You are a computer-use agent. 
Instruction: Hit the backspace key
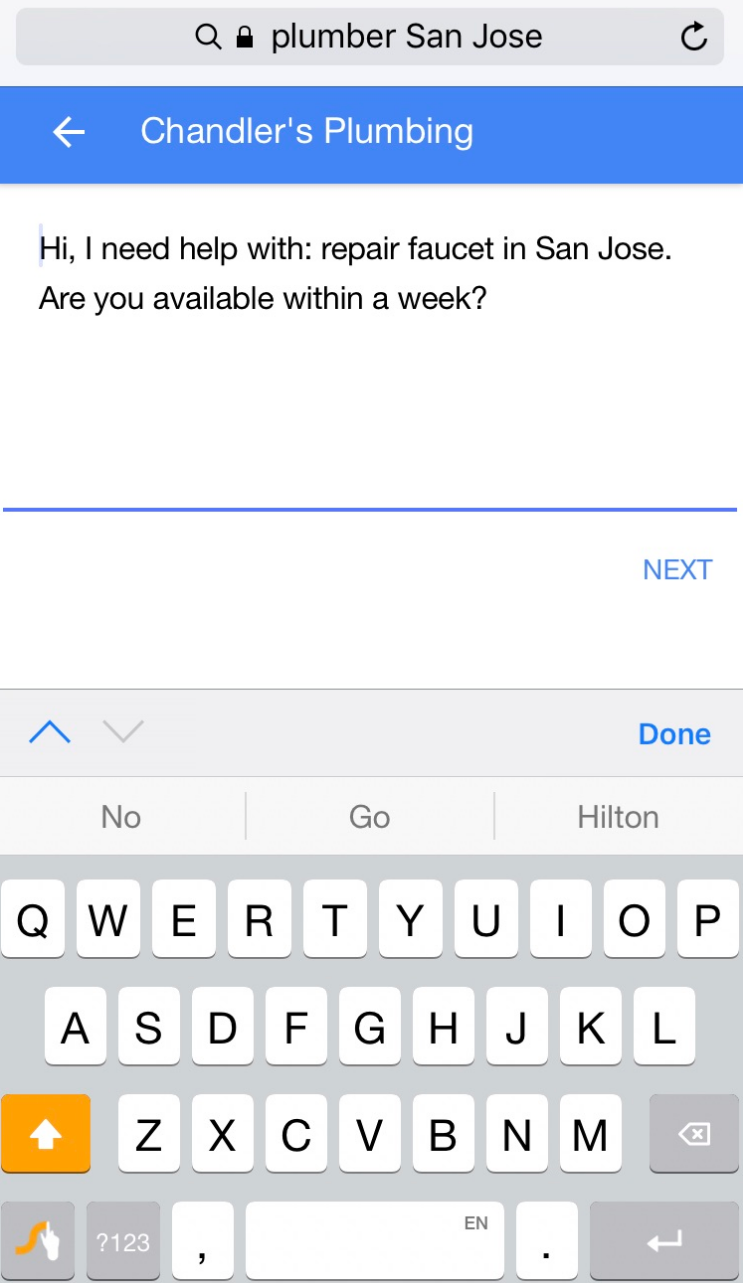(x=695, y=1133)
